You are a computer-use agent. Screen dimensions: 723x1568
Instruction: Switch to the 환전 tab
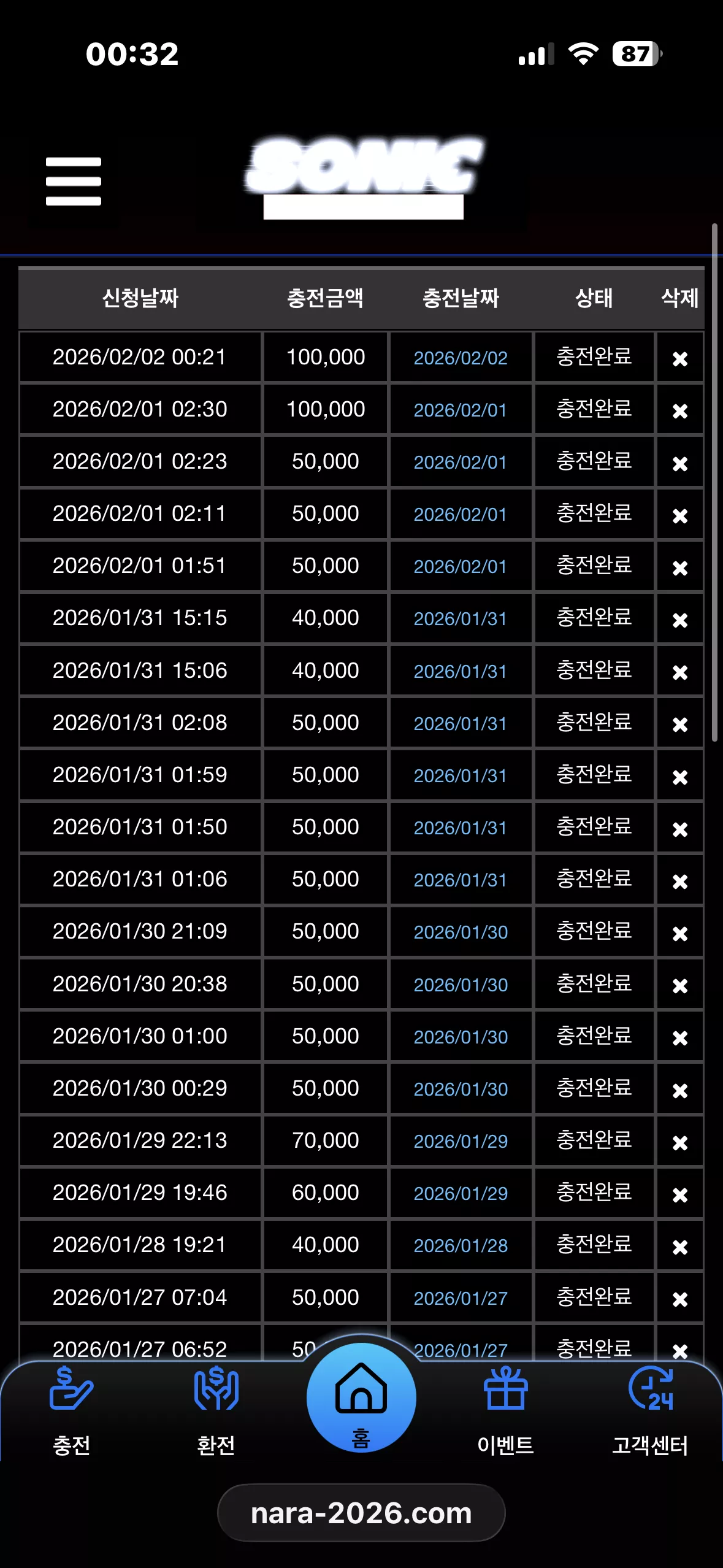click(x=216, y=1410)
